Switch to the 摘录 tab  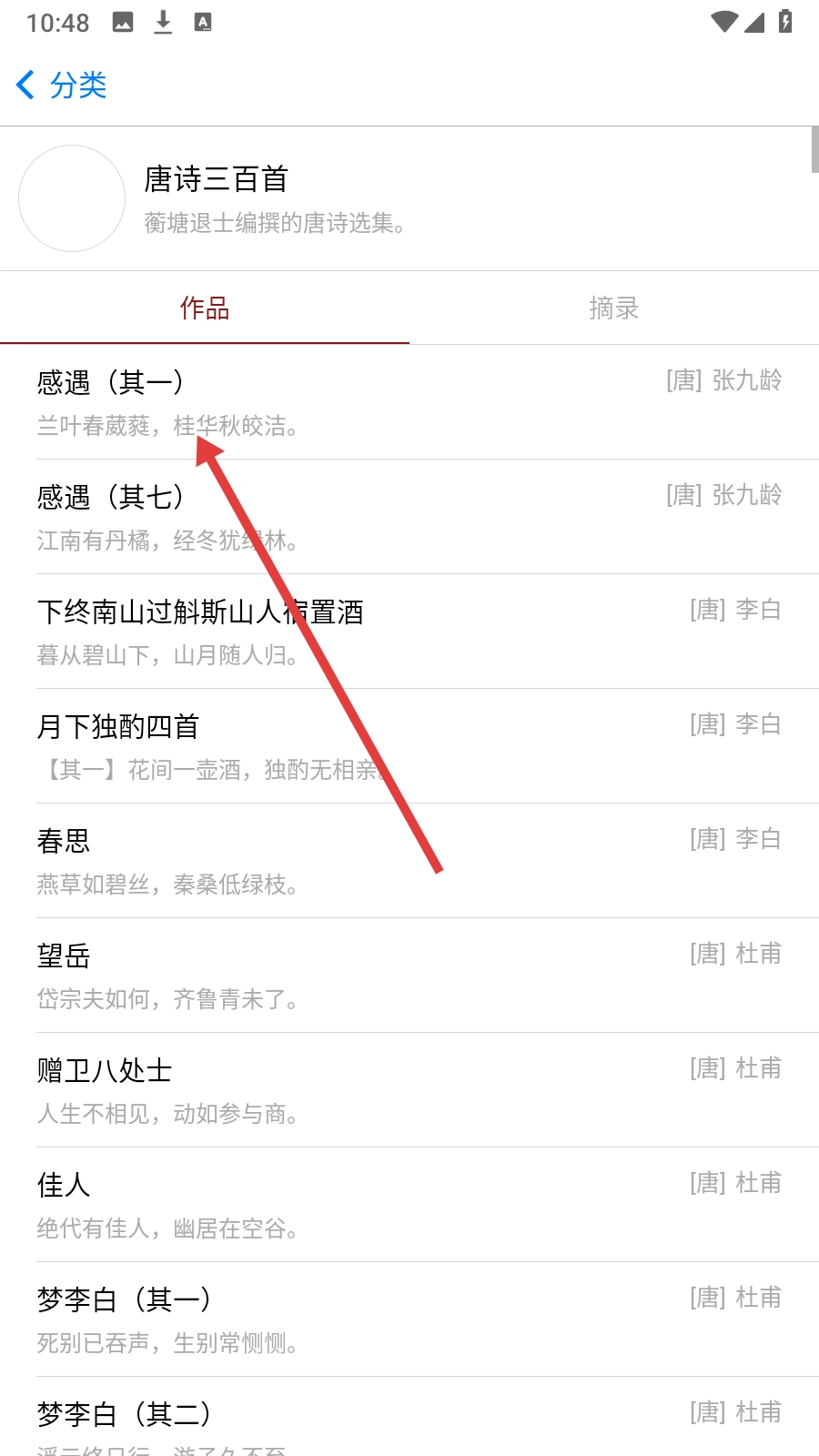click(x=613, y=308)
